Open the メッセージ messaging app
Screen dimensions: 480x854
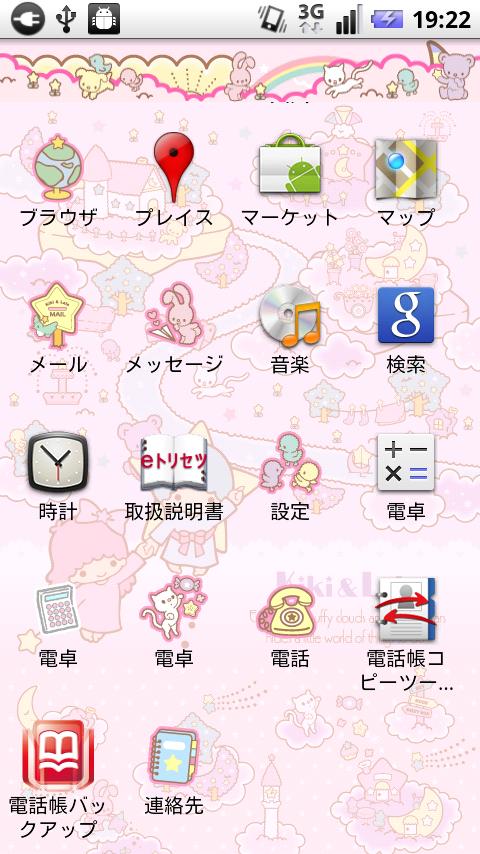[174, 327]
